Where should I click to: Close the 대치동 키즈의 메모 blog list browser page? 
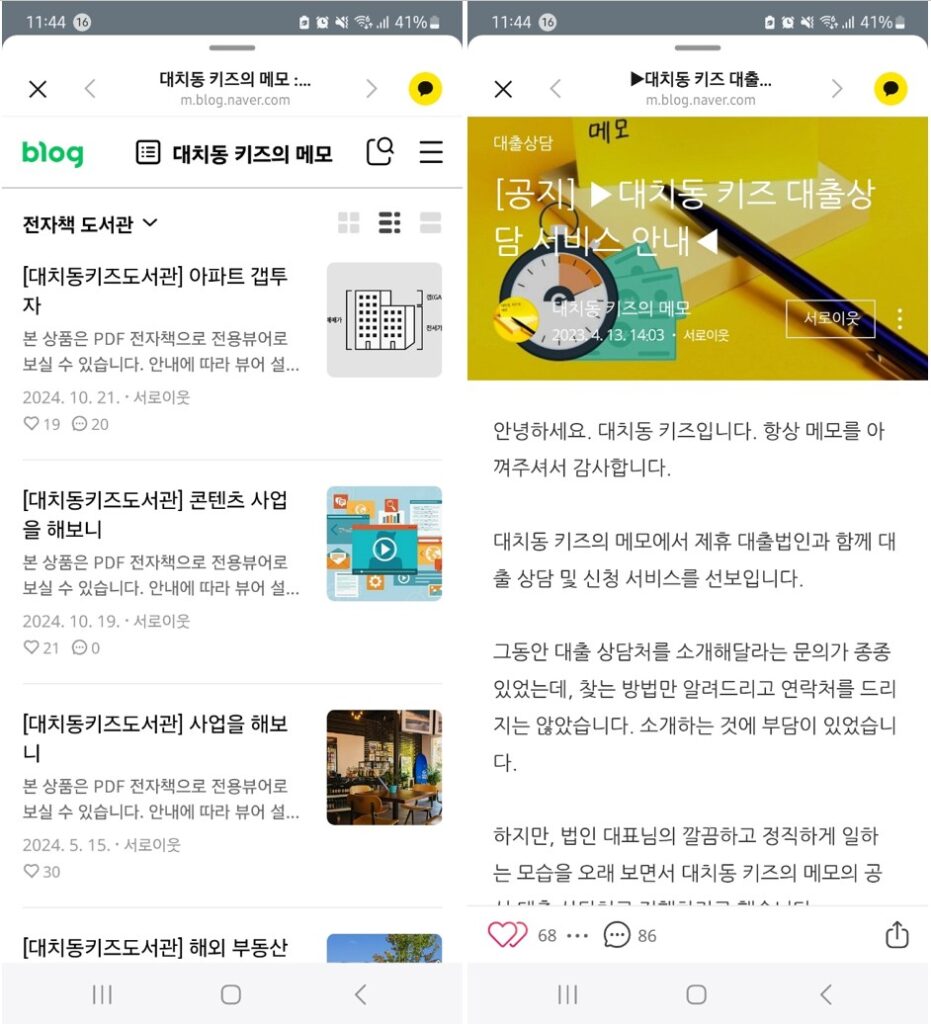[x=37, y=89]
